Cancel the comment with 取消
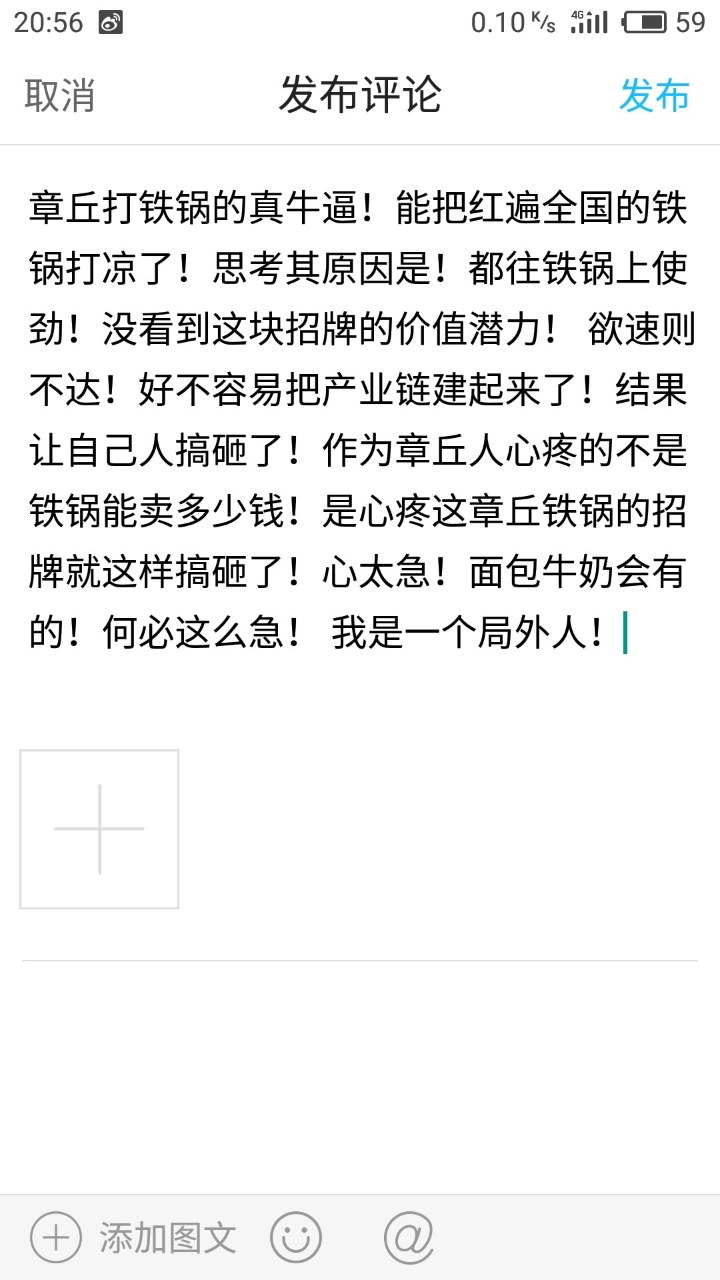 coord(59,96)
